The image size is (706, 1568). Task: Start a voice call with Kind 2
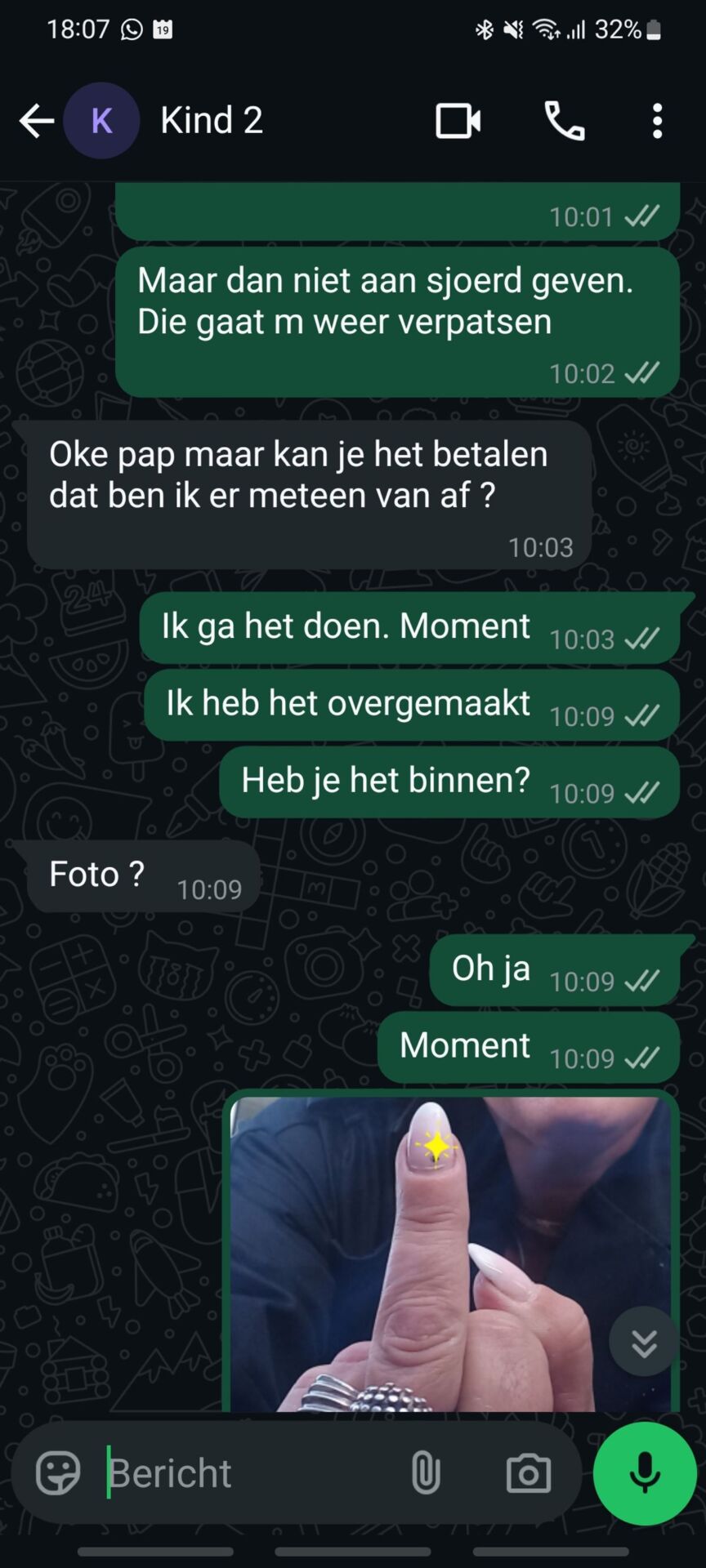point(564,121)
